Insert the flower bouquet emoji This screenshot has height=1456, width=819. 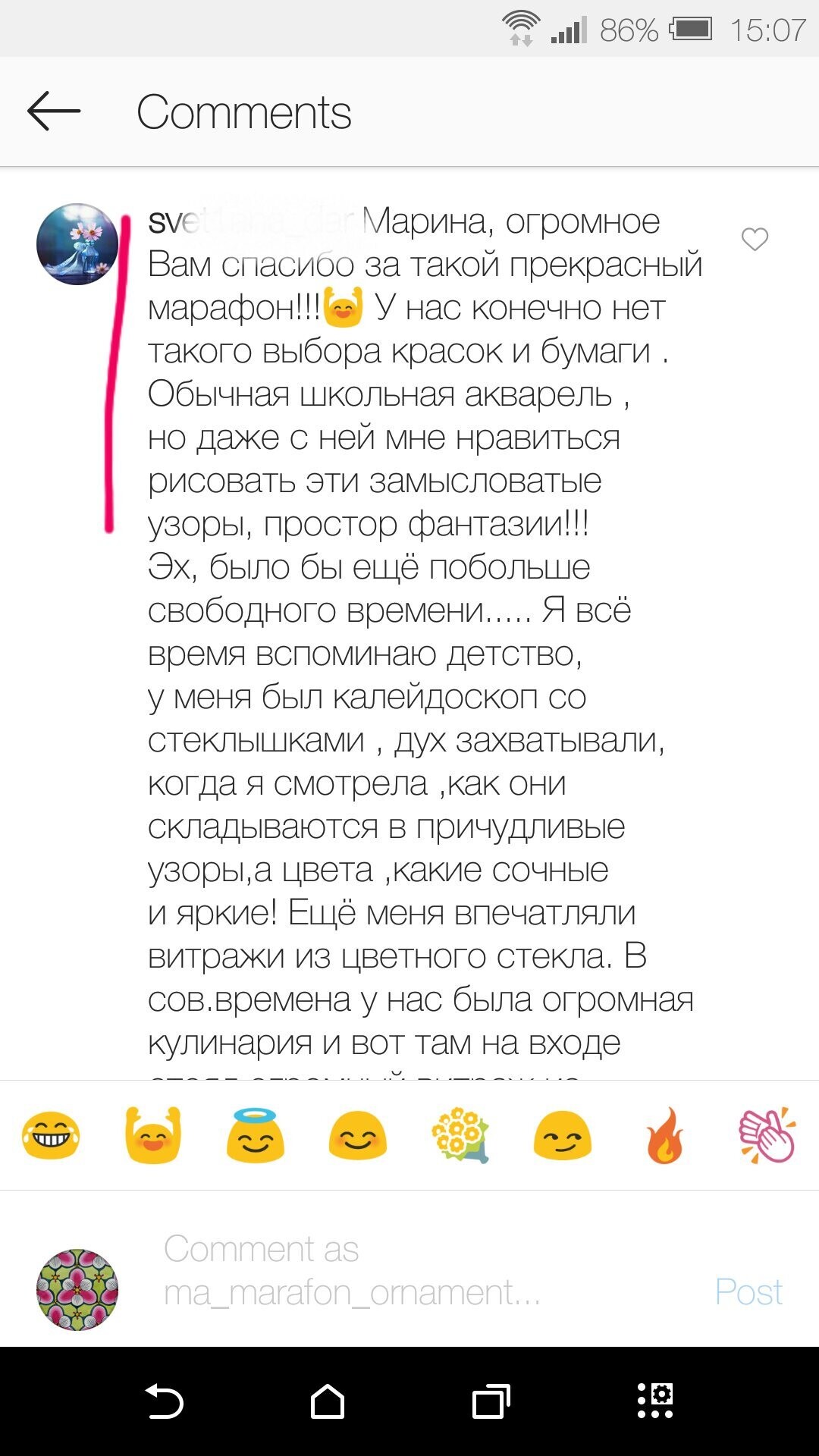click(x=460, y=1135)
